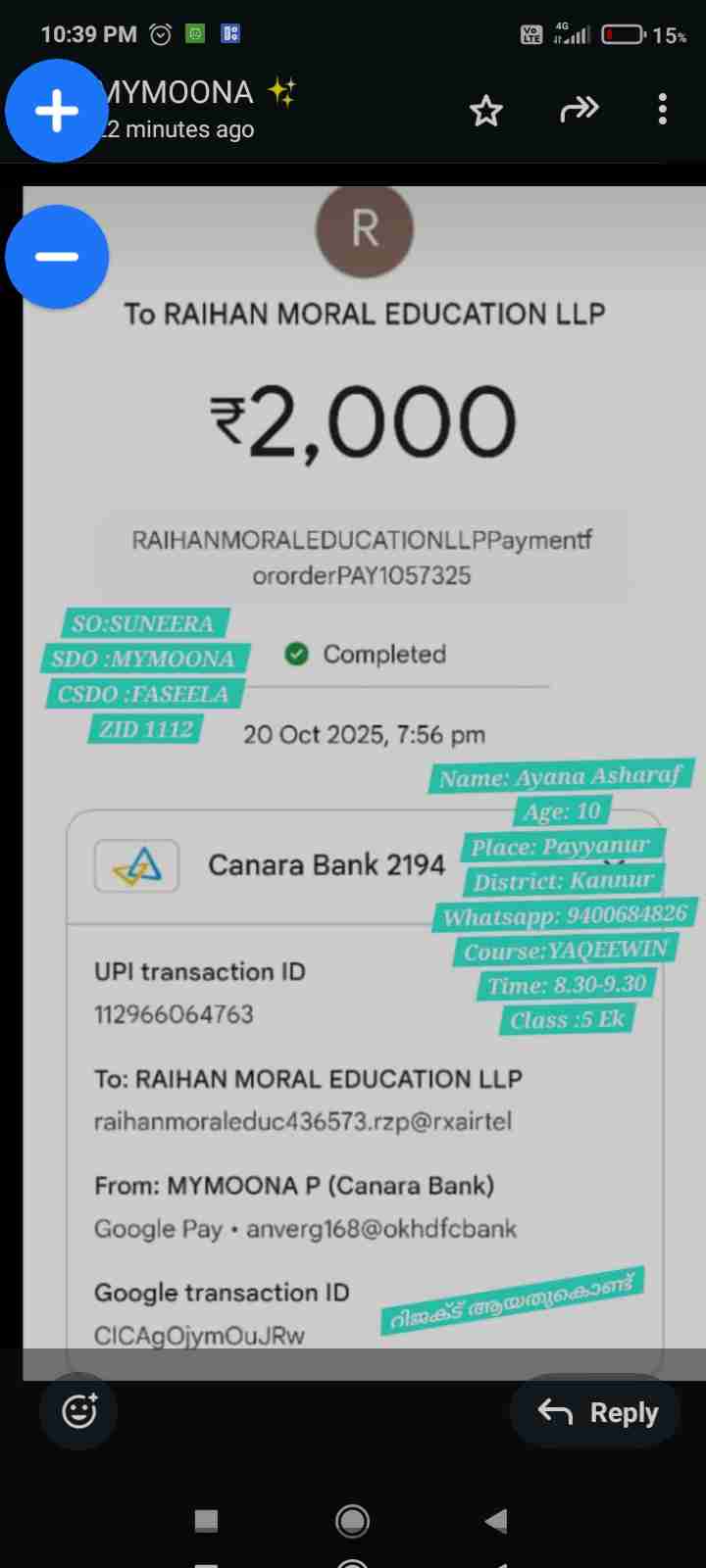Star this message
Viewport: 706px width, 1568px height.
click(485, 111)
